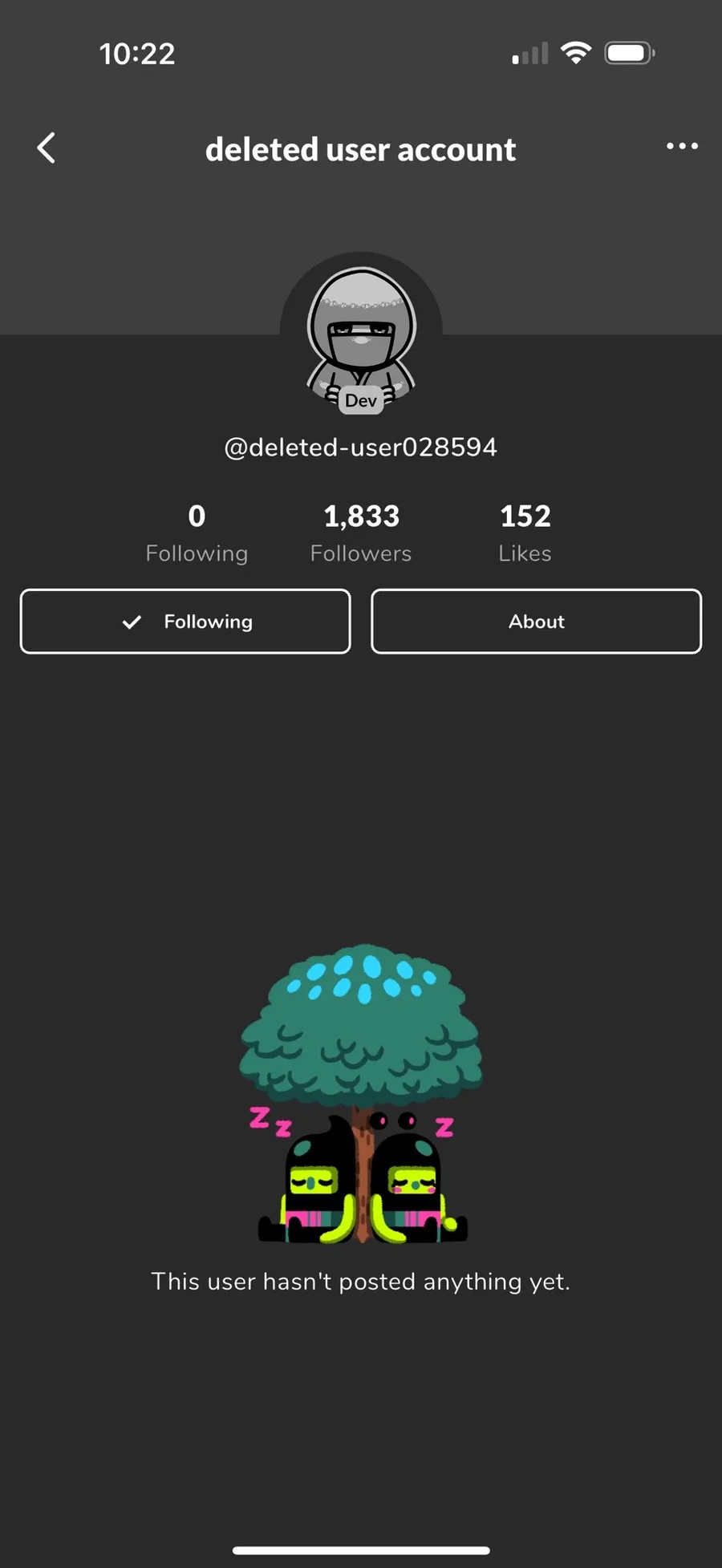Viewport: 722px width, 1568px height.
Task: View the 0 Following list
Action: [x=197, y=533]
